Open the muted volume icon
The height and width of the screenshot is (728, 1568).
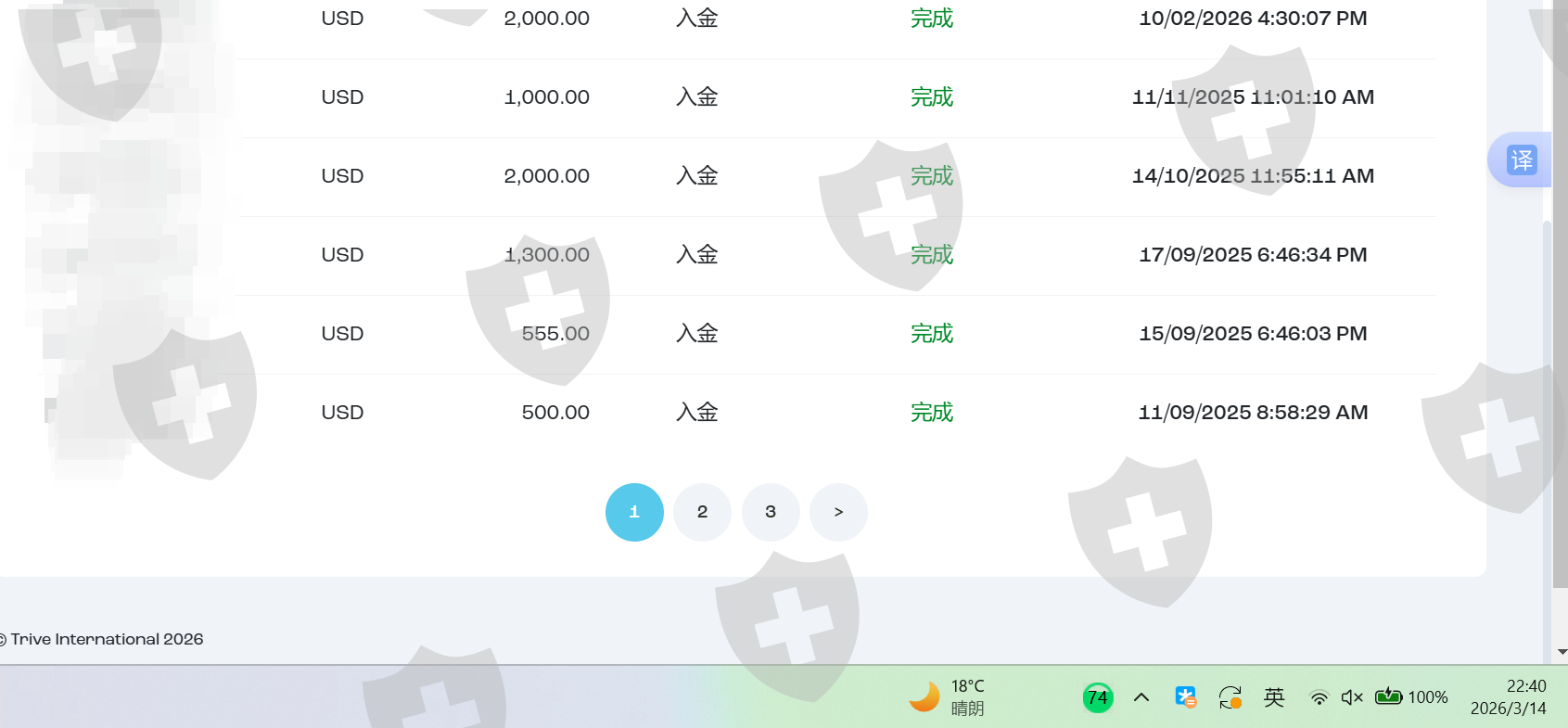tap(1352, 697)
